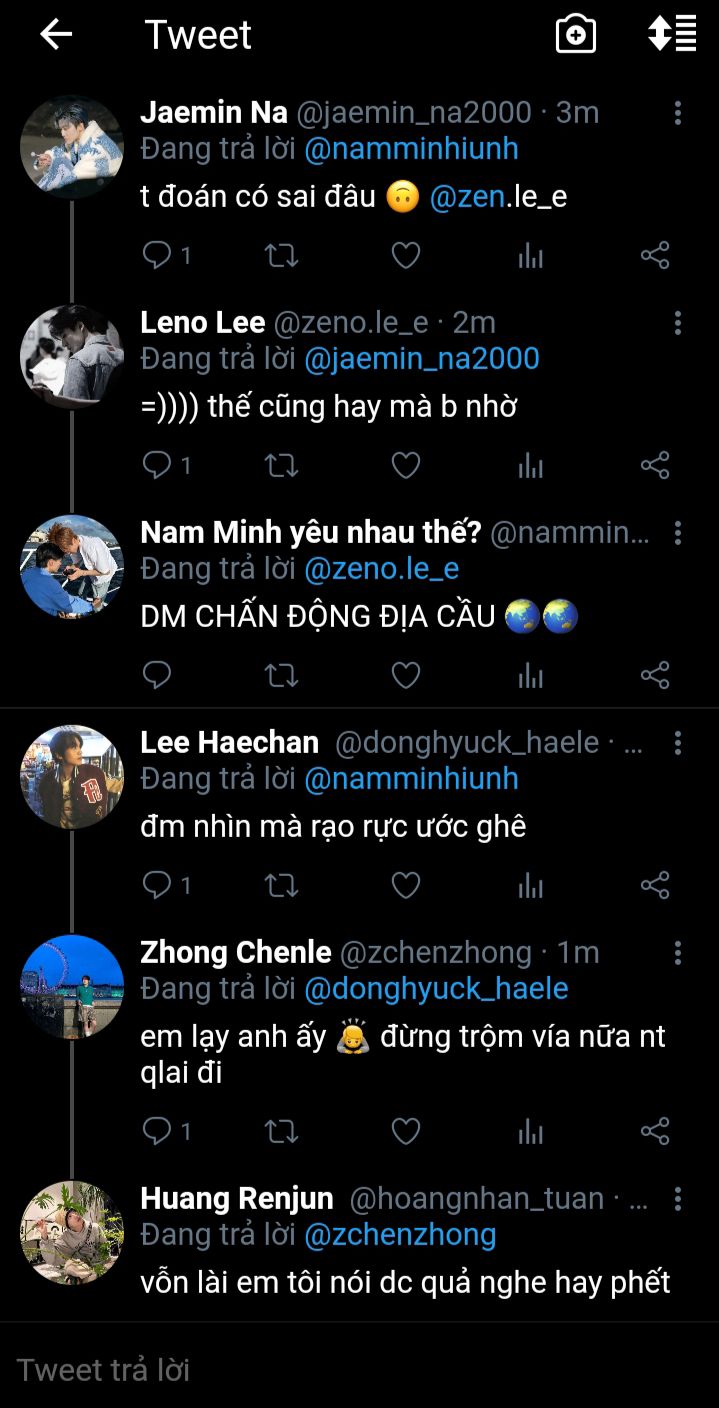Image resolution: width=719 pixels, height=1408 pixels.
Task: Reply to the DM CHẤN ĐỘNG ĐỊA CẦU tweet
Action: [157, 675]
